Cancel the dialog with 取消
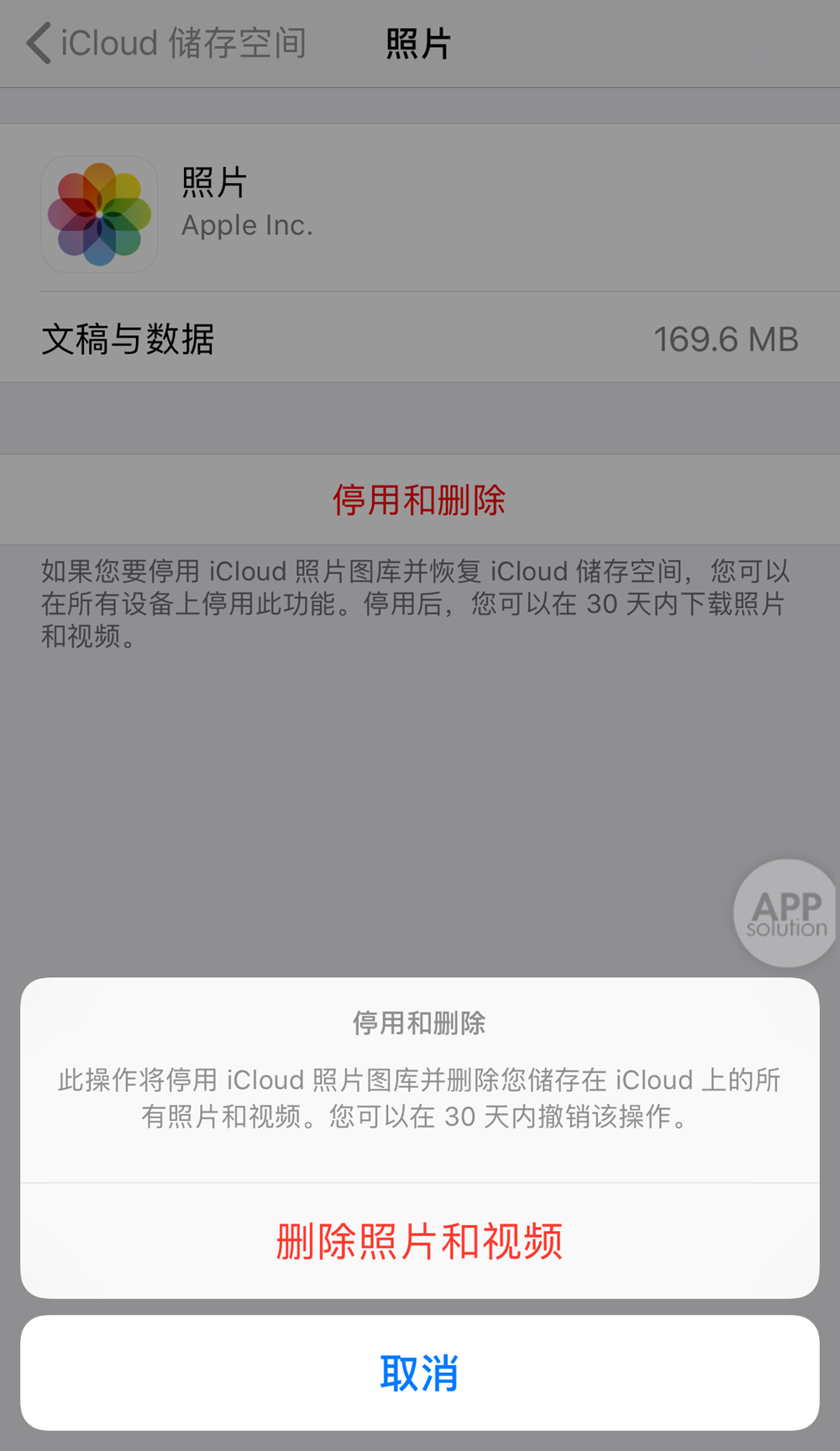Viewport: 840px width, 1451px height. tap(419, 1373)
